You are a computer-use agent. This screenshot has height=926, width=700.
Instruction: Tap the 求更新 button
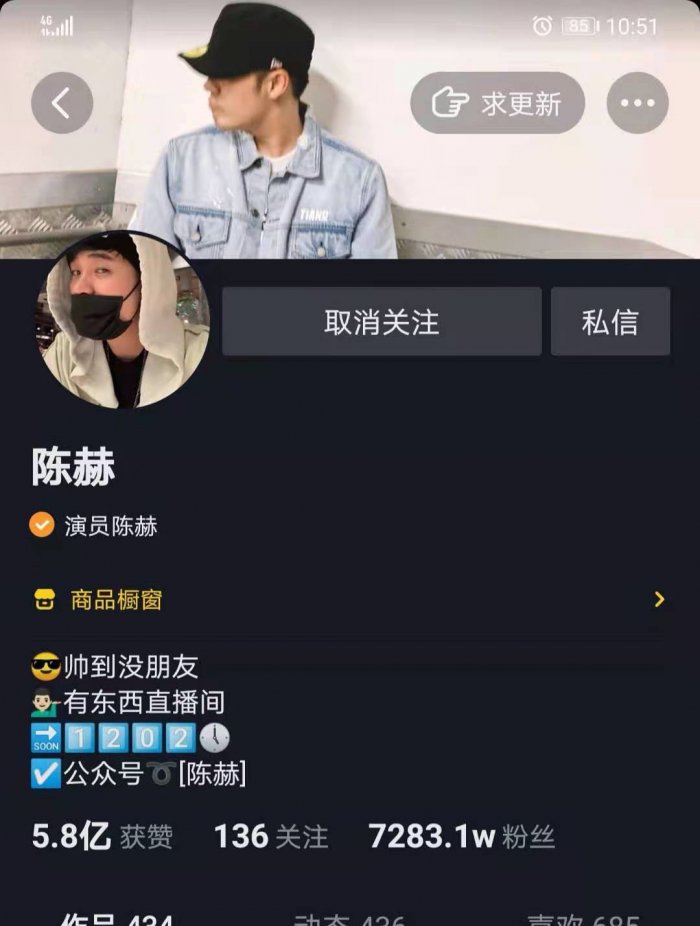[497, 103]
